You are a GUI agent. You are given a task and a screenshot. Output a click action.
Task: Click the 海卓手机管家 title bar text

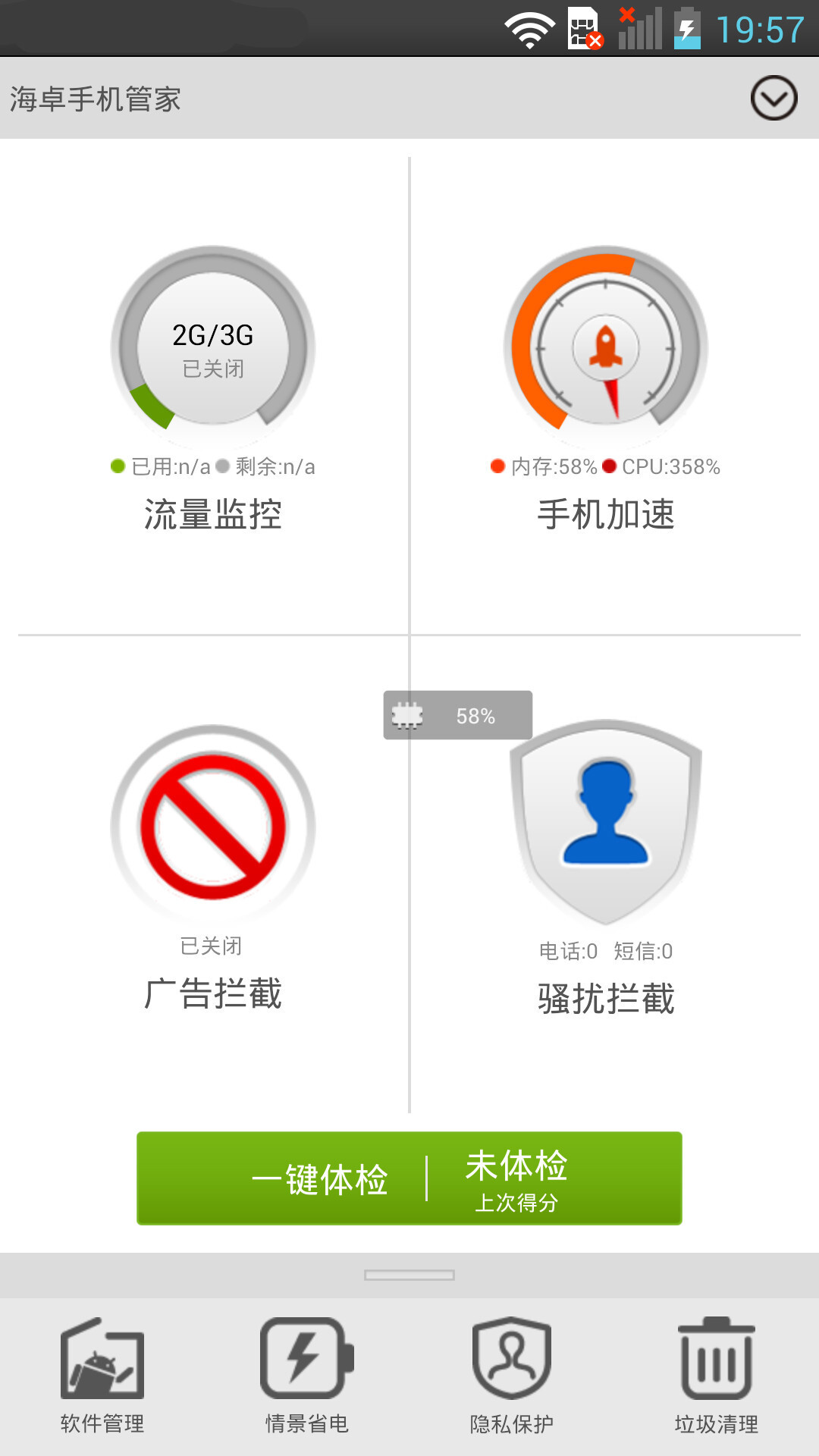[x=97, y=97]
